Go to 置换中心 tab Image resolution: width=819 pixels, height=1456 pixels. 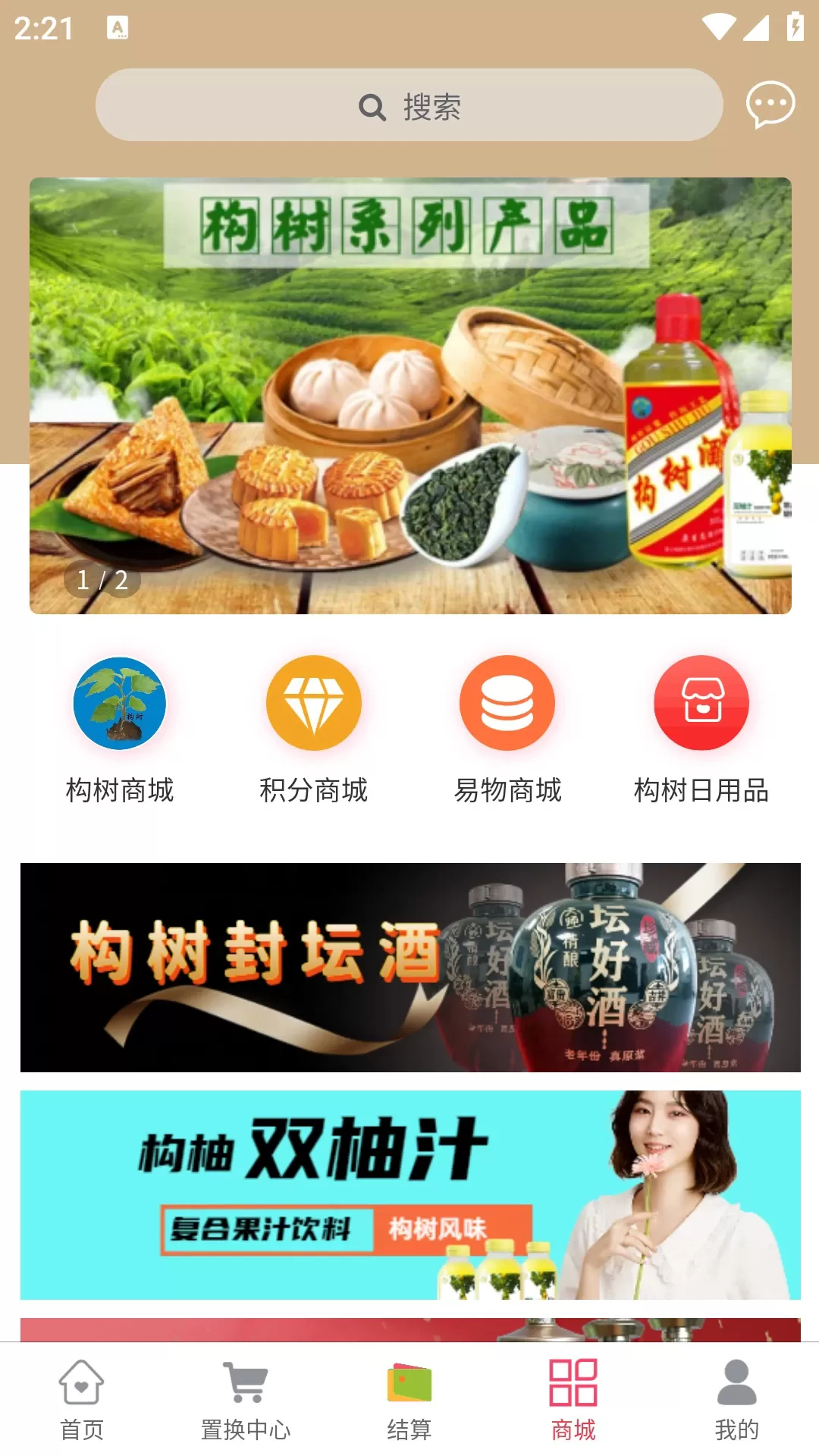(x=246, y=1400)
